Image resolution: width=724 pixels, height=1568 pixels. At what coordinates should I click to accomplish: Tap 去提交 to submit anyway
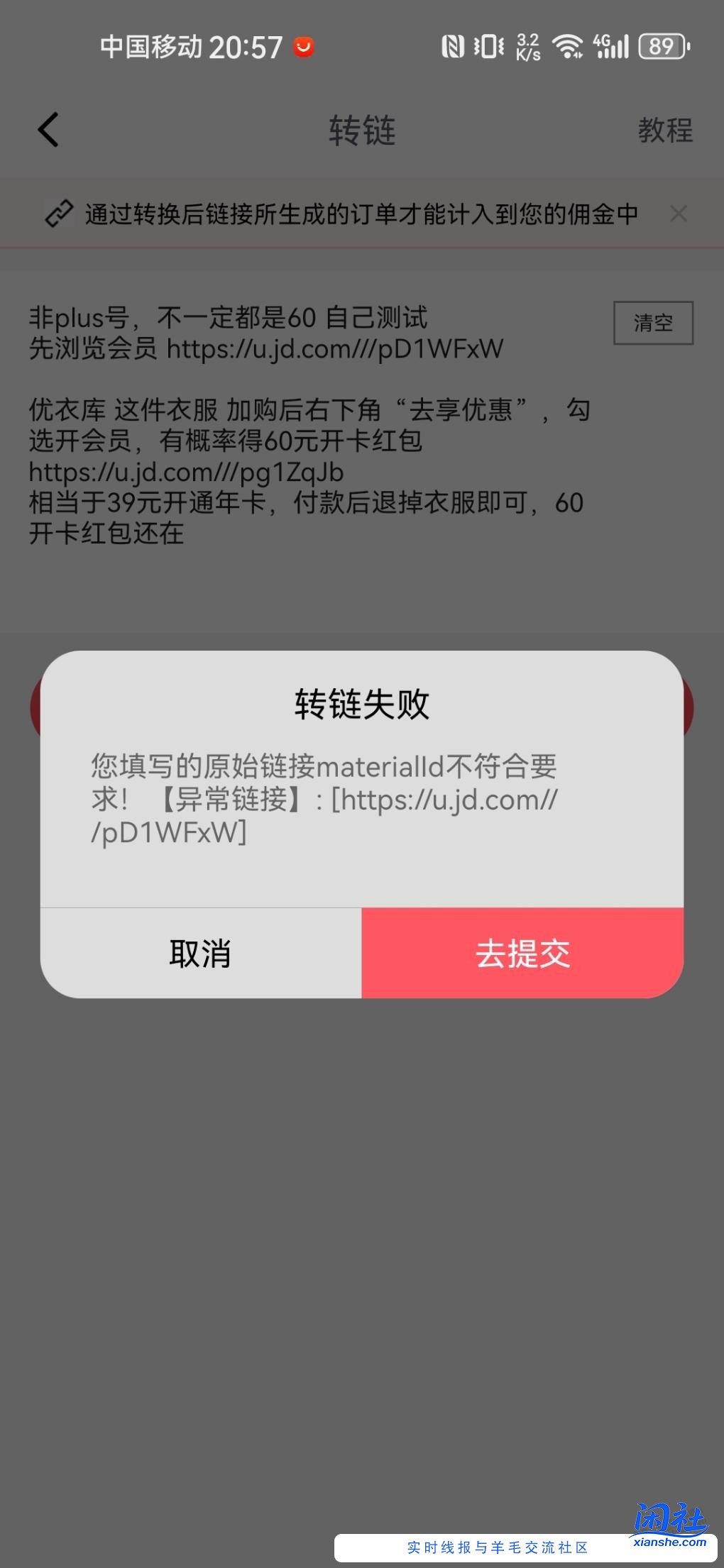click(522, 954)
